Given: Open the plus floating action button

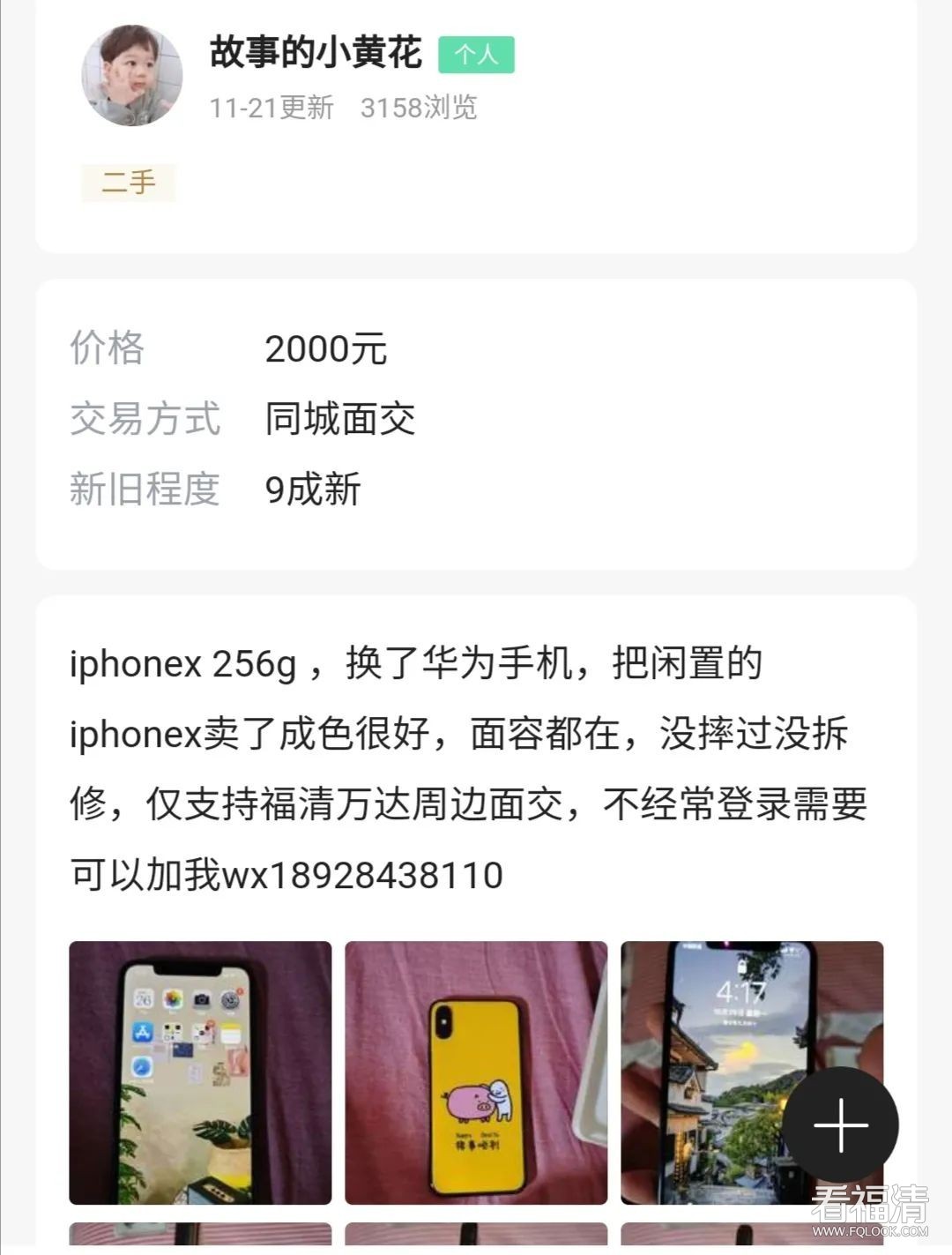Looking at the screenshot, I should [x=841, y=1125].
